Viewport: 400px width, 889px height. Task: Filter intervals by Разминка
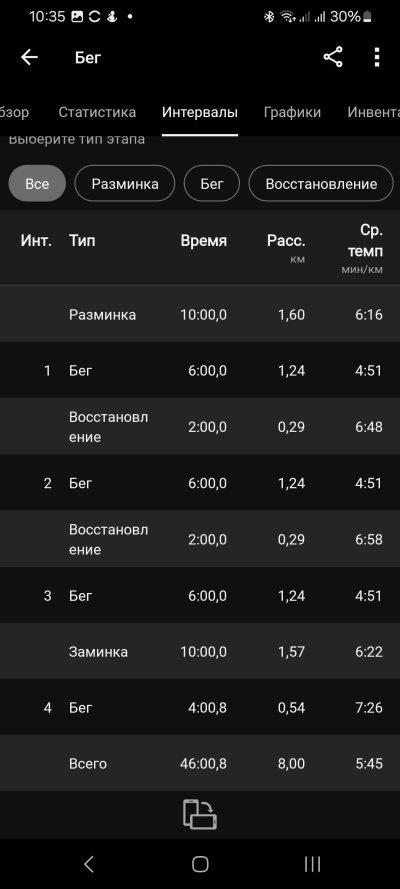125,184
